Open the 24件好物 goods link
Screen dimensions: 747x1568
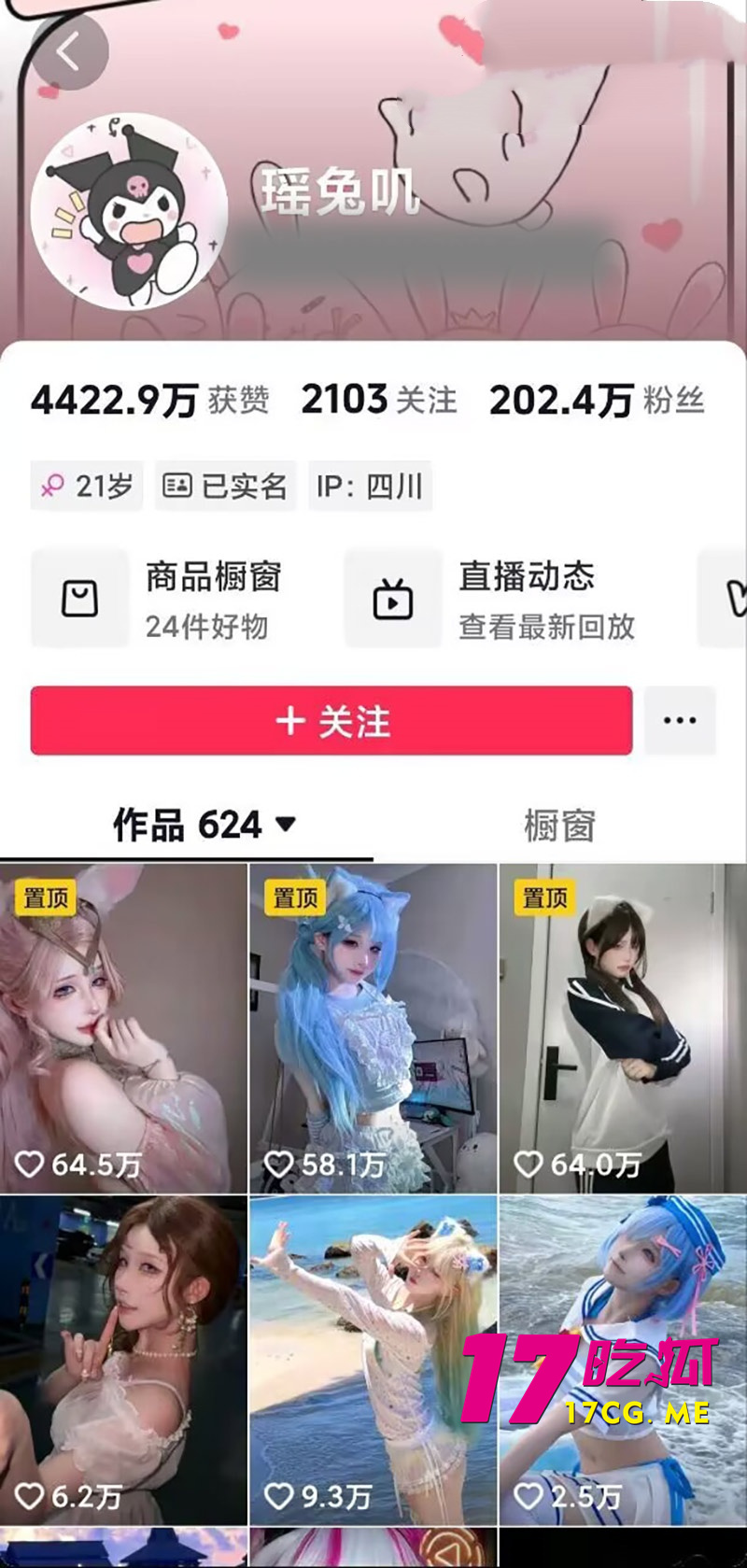pos(204,628)
